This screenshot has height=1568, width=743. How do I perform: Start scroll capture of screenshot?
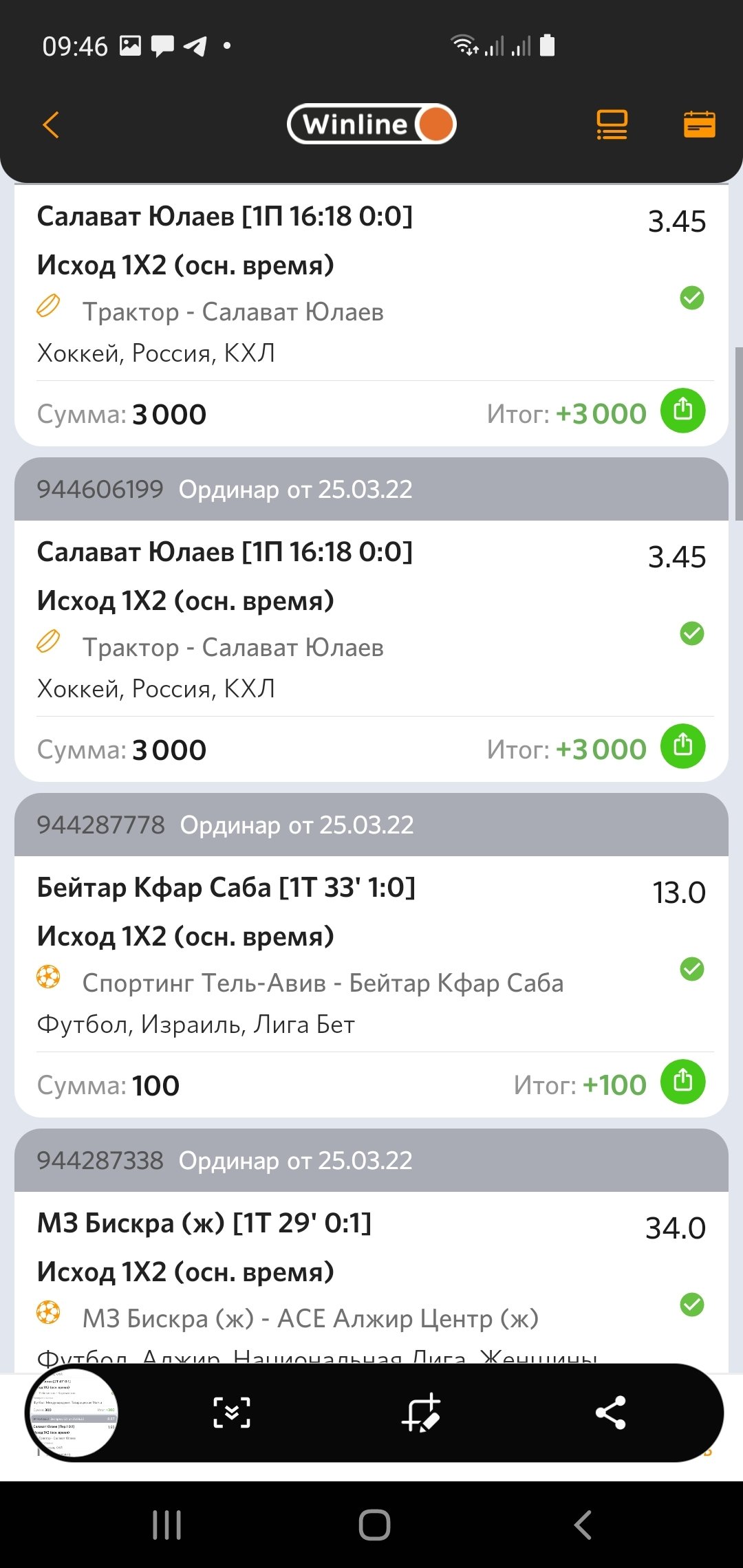(232, 1413)
